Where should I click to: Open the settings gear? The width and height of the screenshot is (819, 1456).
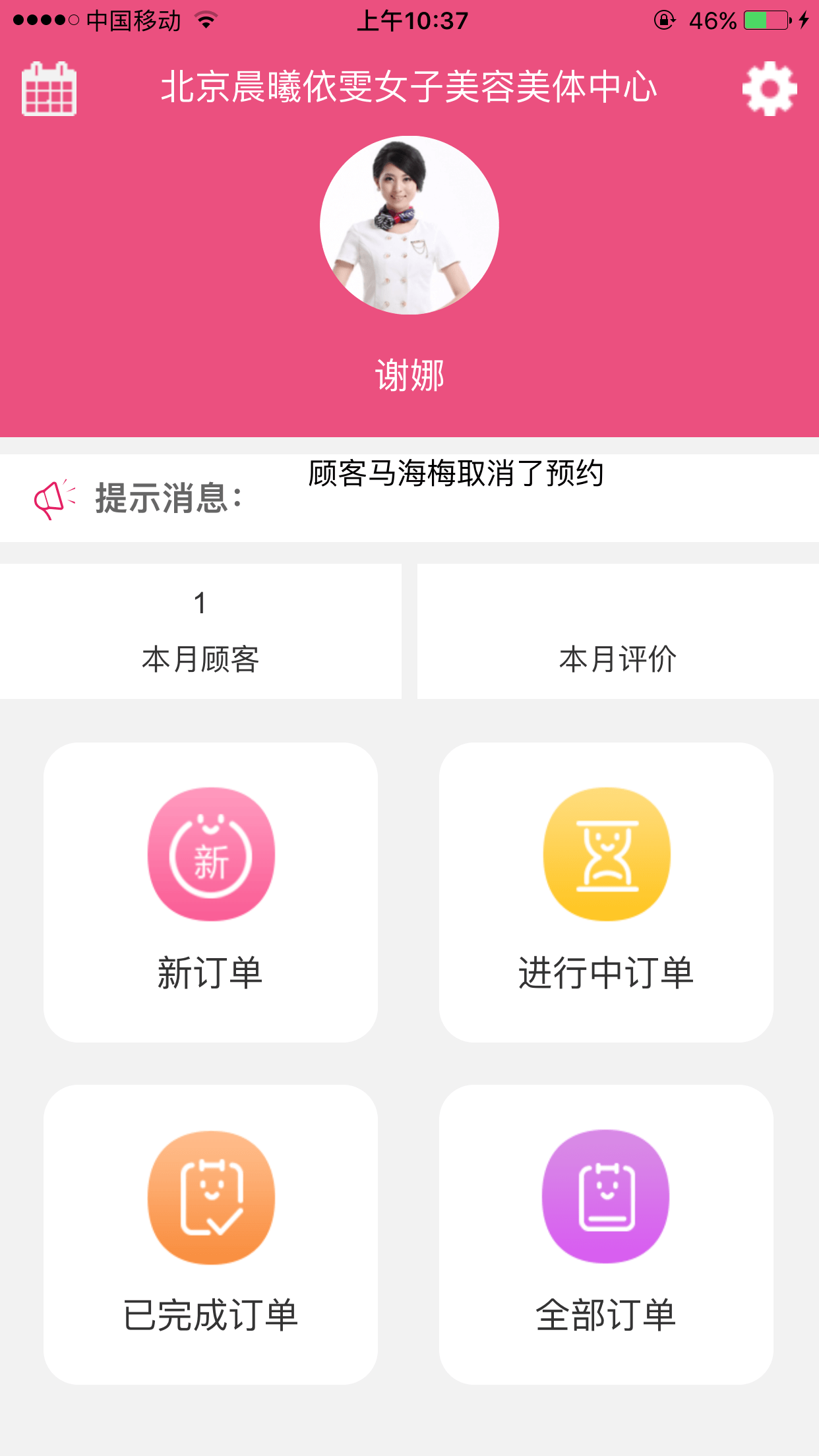pyautogui.click(x=769, y=89)
